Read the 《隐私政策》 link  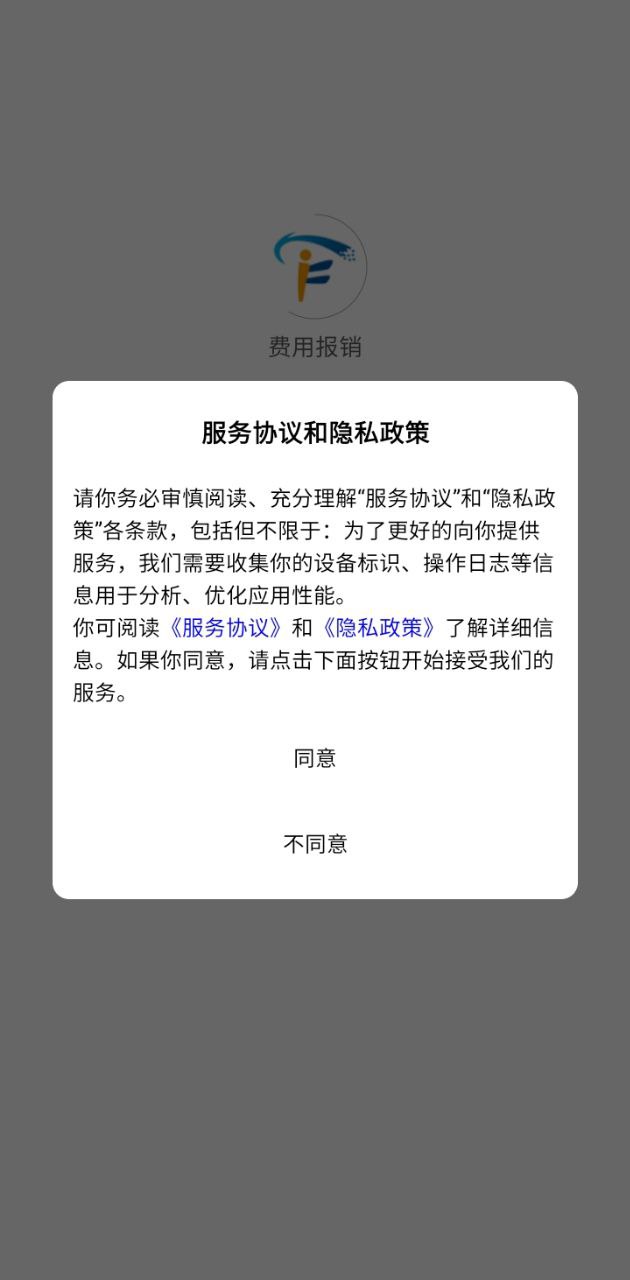[379, 628]
